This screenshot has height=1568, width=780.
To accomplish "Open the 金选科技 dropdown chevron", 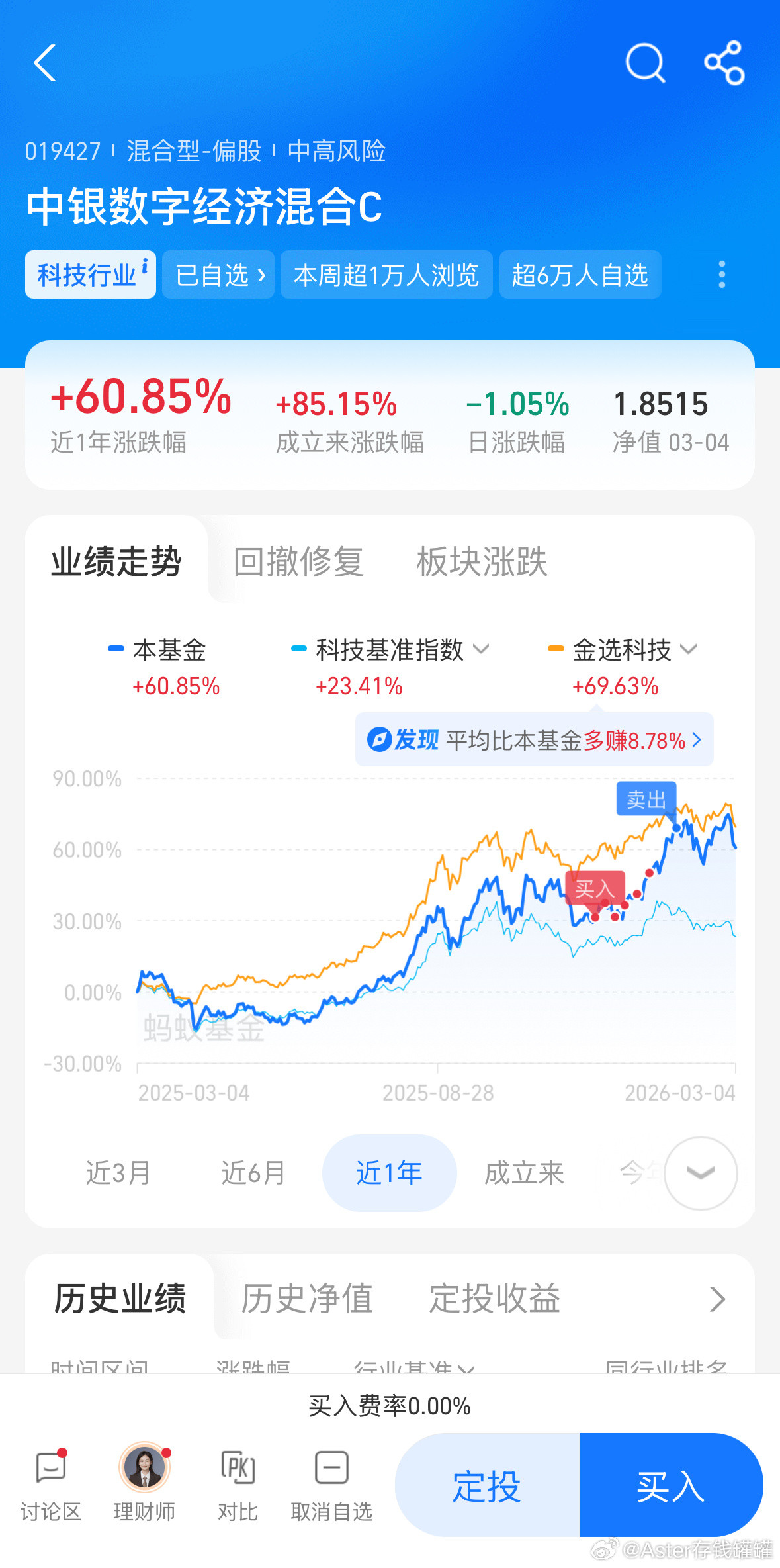I will [x=690, y=651].
